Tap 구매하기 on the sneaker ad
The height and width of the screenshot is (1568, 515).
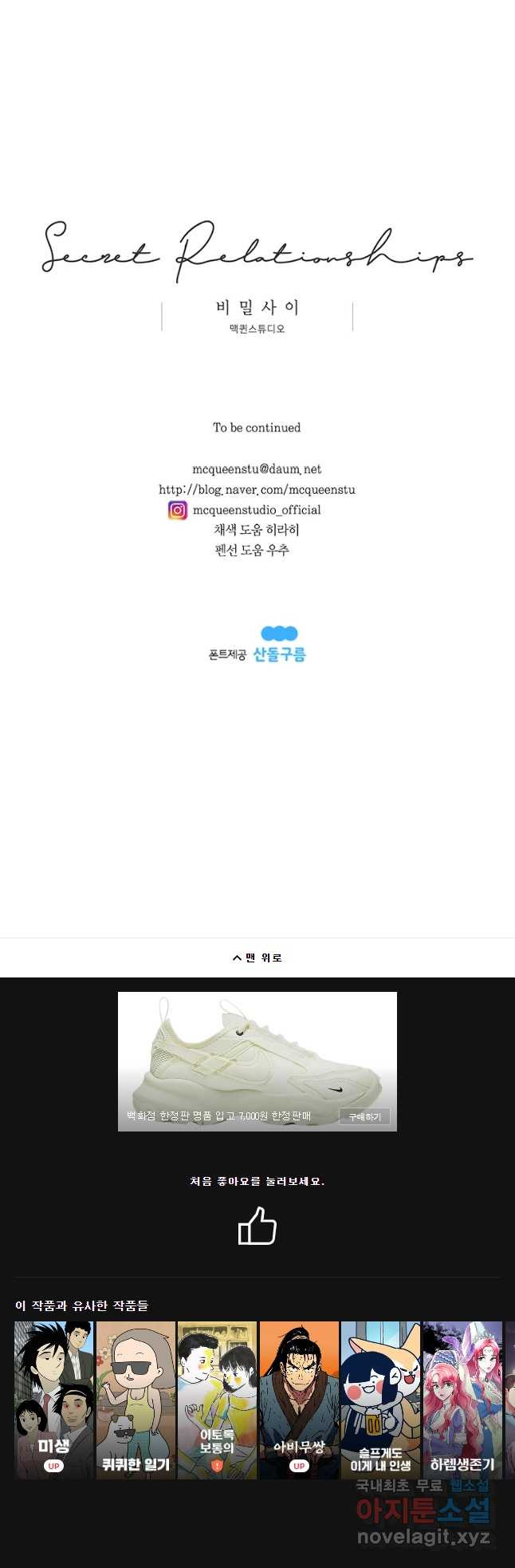tap(364, 1116)
